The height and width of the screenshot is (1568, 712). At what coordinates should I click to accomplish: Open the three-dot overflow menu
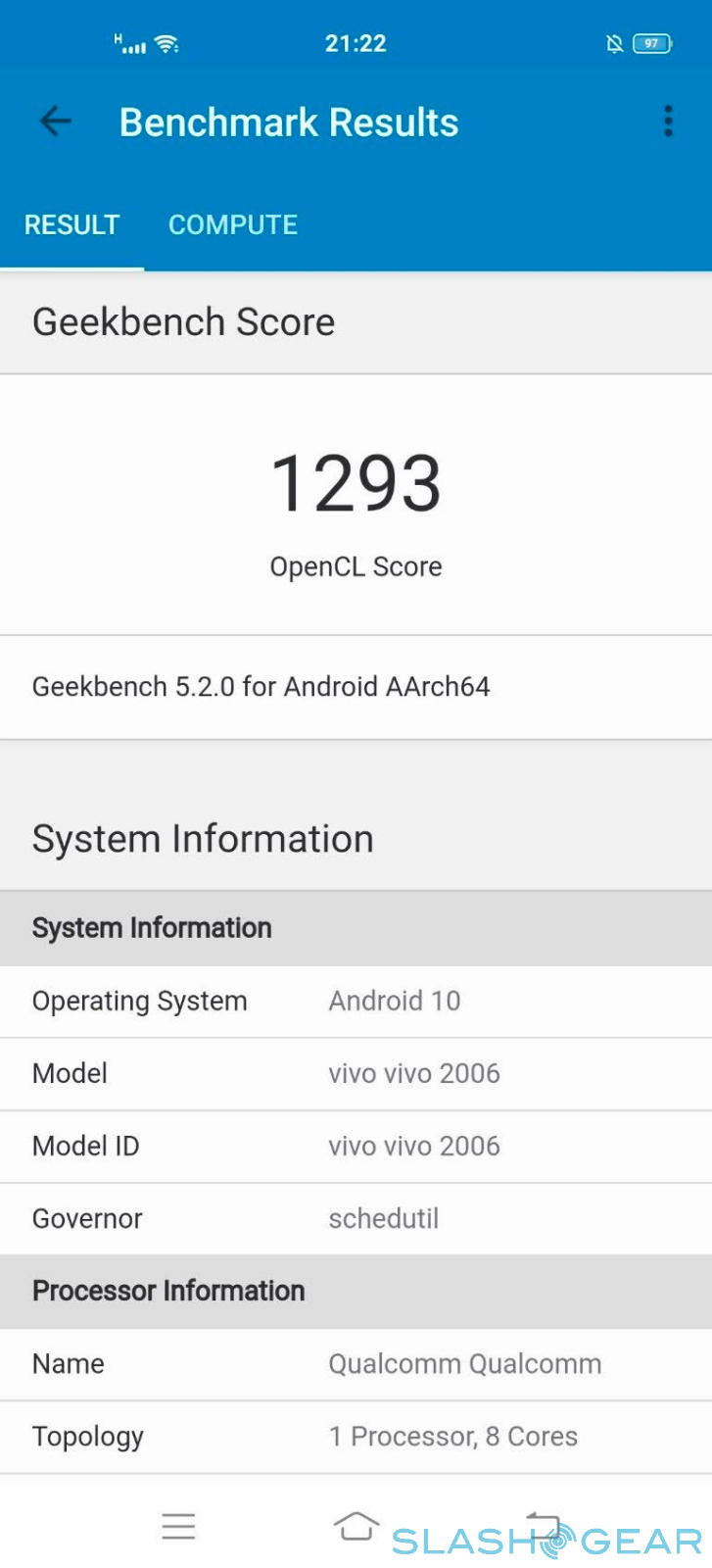tap(668, 122)
